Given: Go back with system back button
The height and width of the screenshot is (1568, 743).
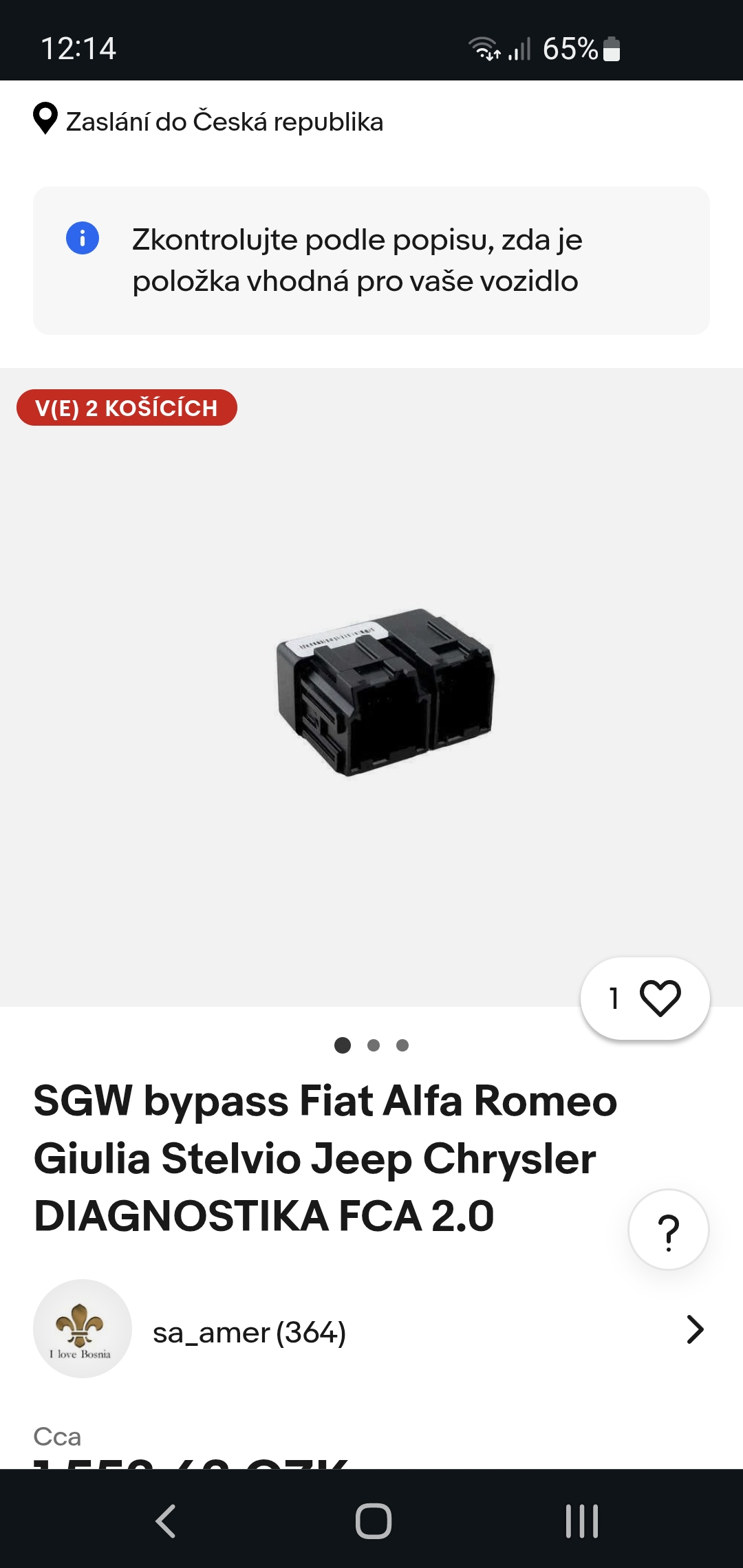Looking at the screenshot, I should click(166, 1521).
